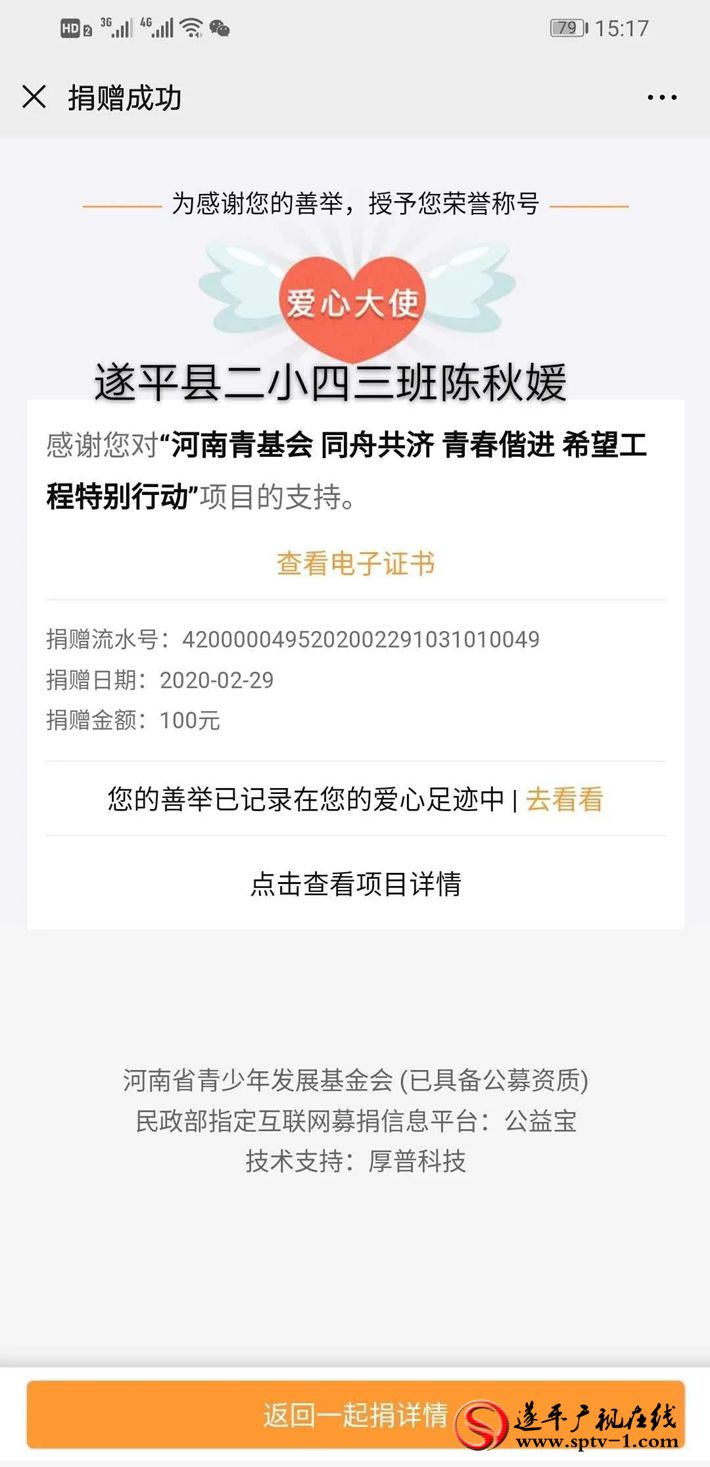Close the 捐赠成功 page
The image size is (710, 1467).
point(34,97)
